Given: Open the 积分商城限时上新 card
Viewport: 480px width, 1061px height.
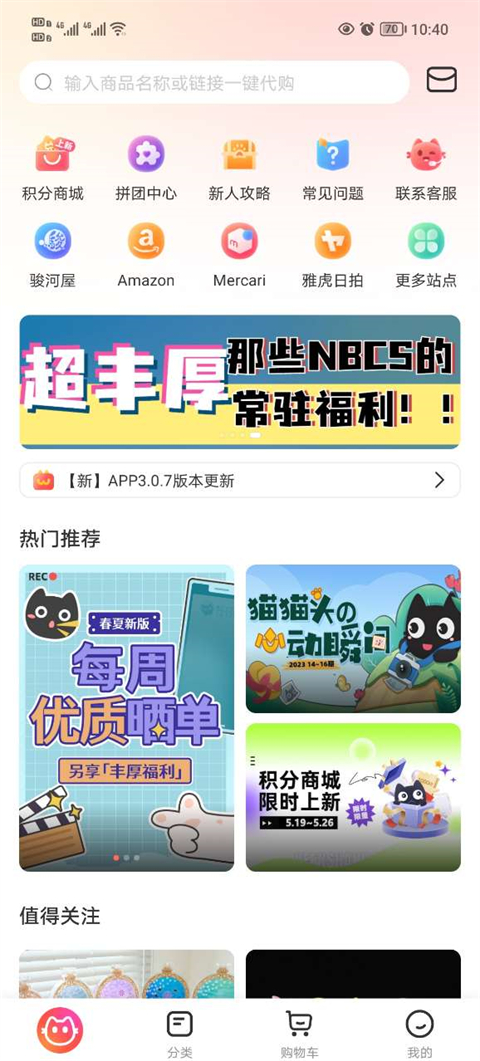Looking at the screenshot, I should pyautogui.click(x=353, y=797).
